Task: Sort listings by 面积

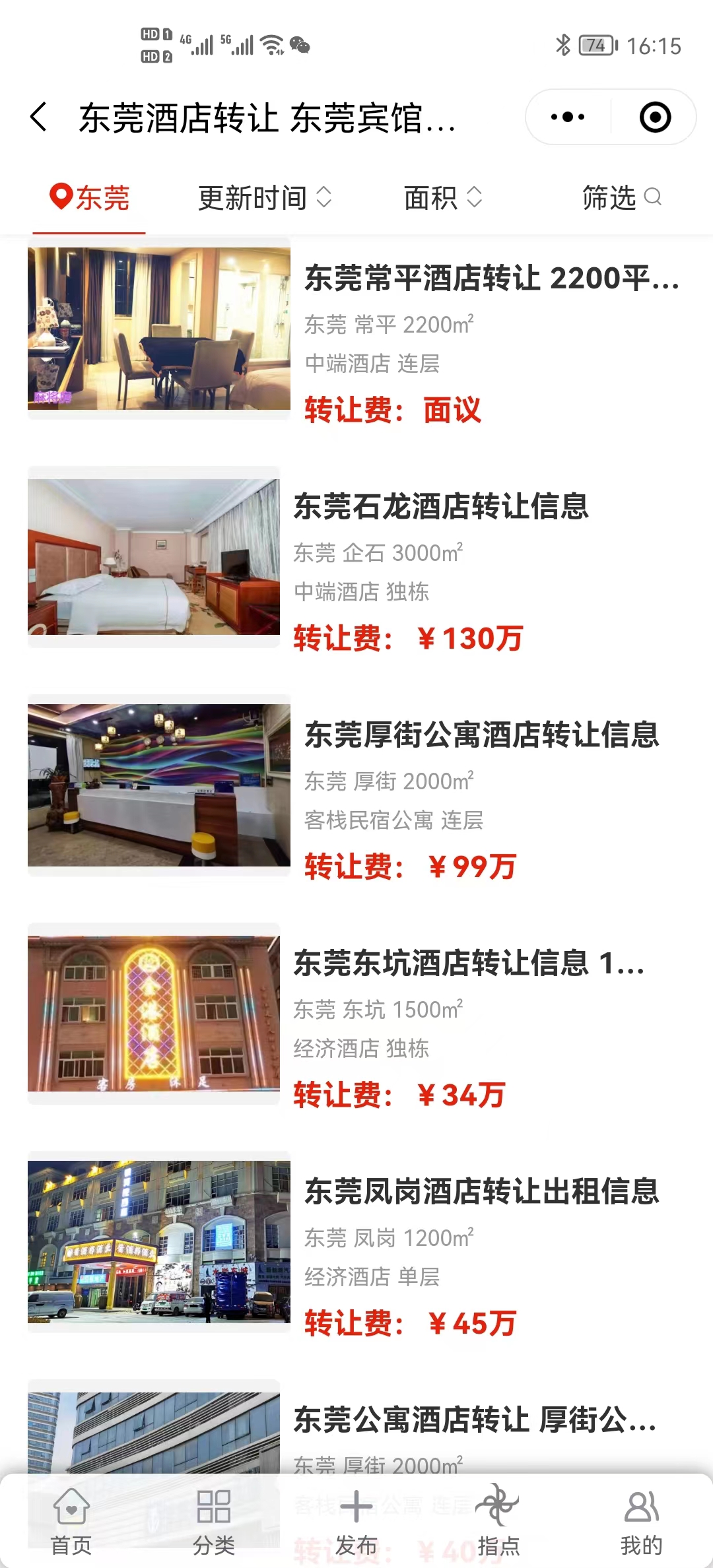Action: coord(442,198)
